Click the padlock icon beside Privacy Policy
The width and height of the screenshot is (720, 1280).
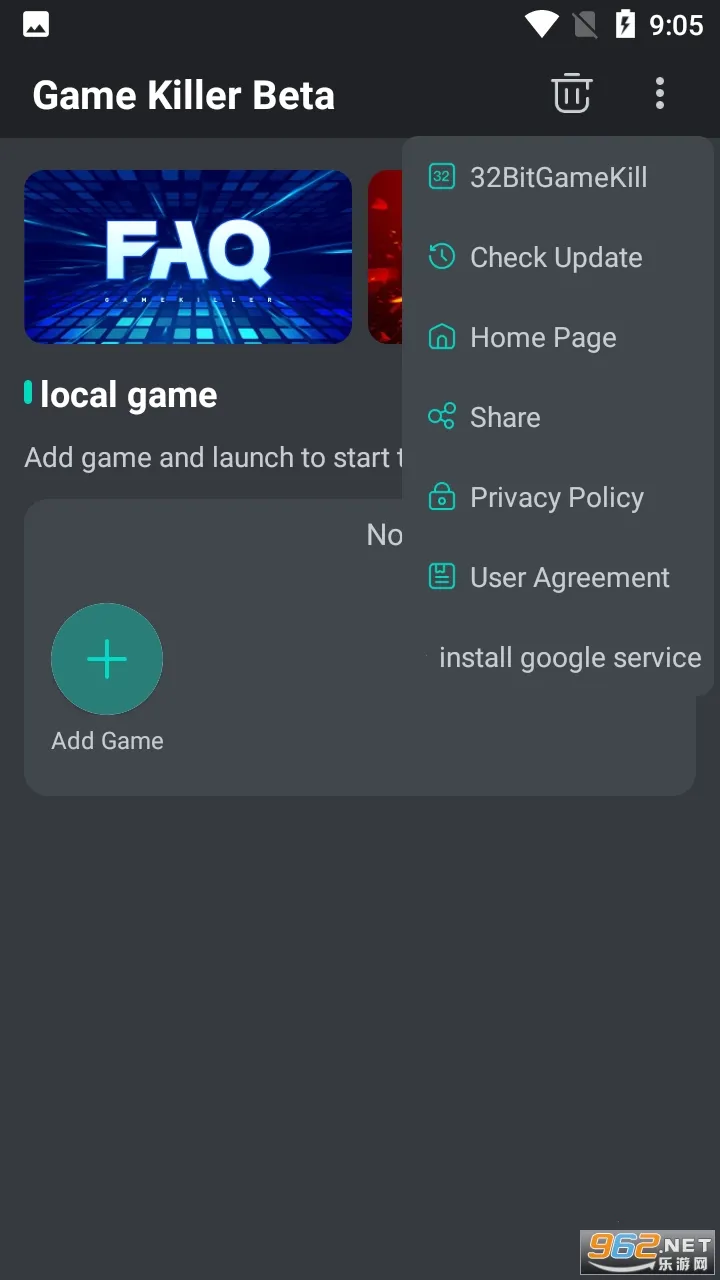[x=441, y=497]
